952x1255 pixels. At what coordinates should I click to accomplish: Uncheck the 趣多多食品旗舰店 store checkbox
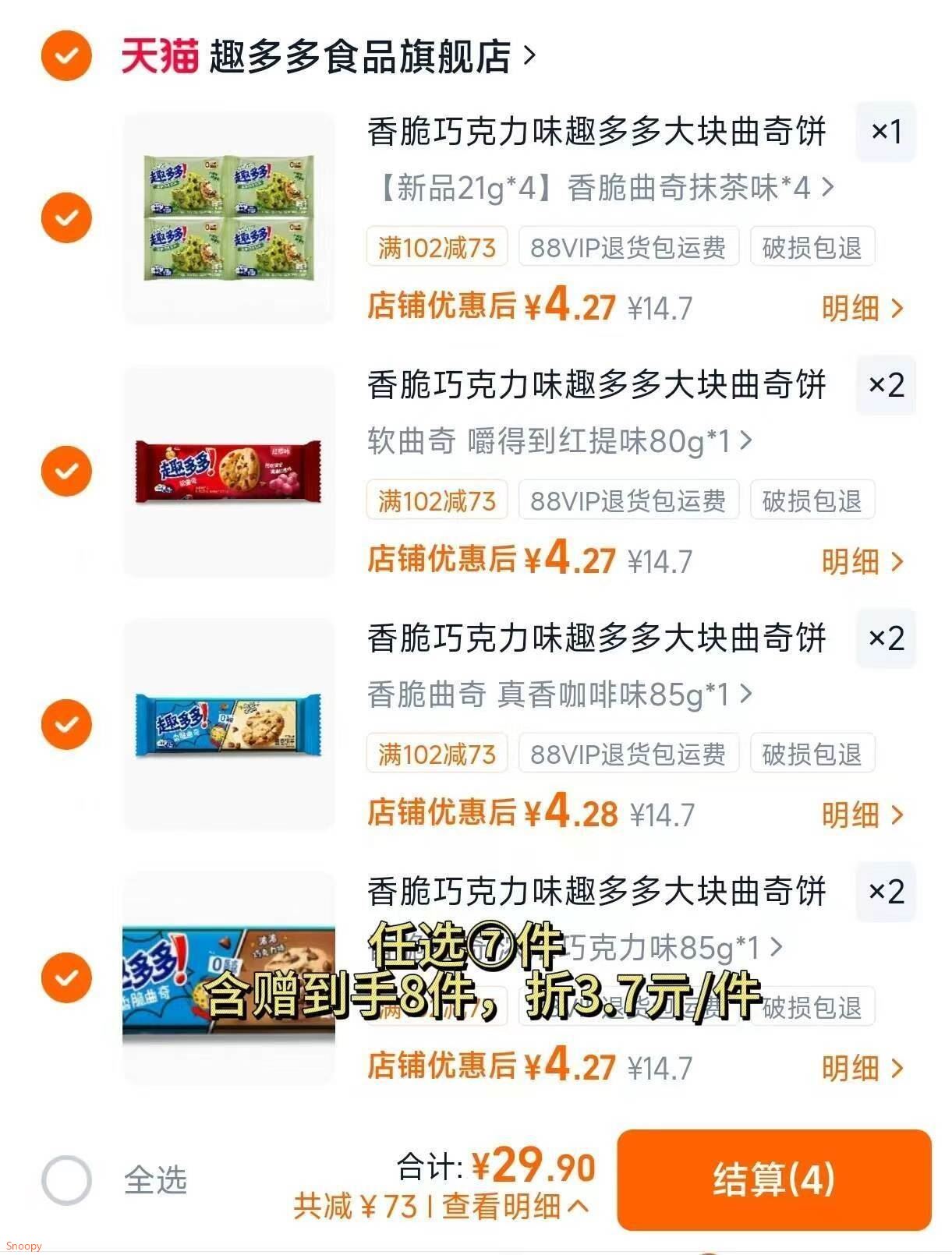pyautogui.click(x=66, y=55)
